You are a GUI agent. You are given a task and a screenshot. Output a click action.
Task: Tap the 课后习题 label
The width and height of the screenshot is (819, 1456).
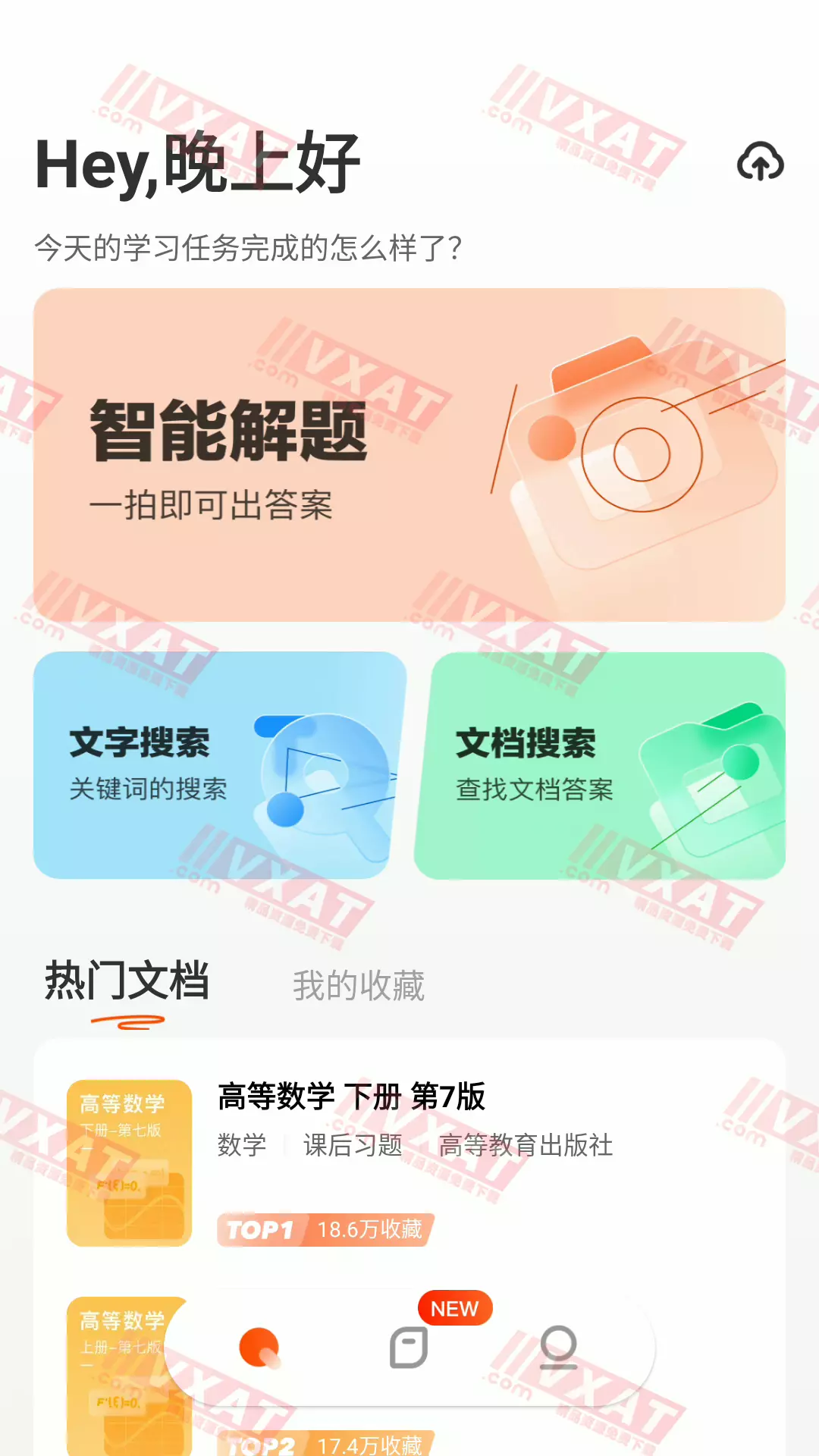[353, 1146]
